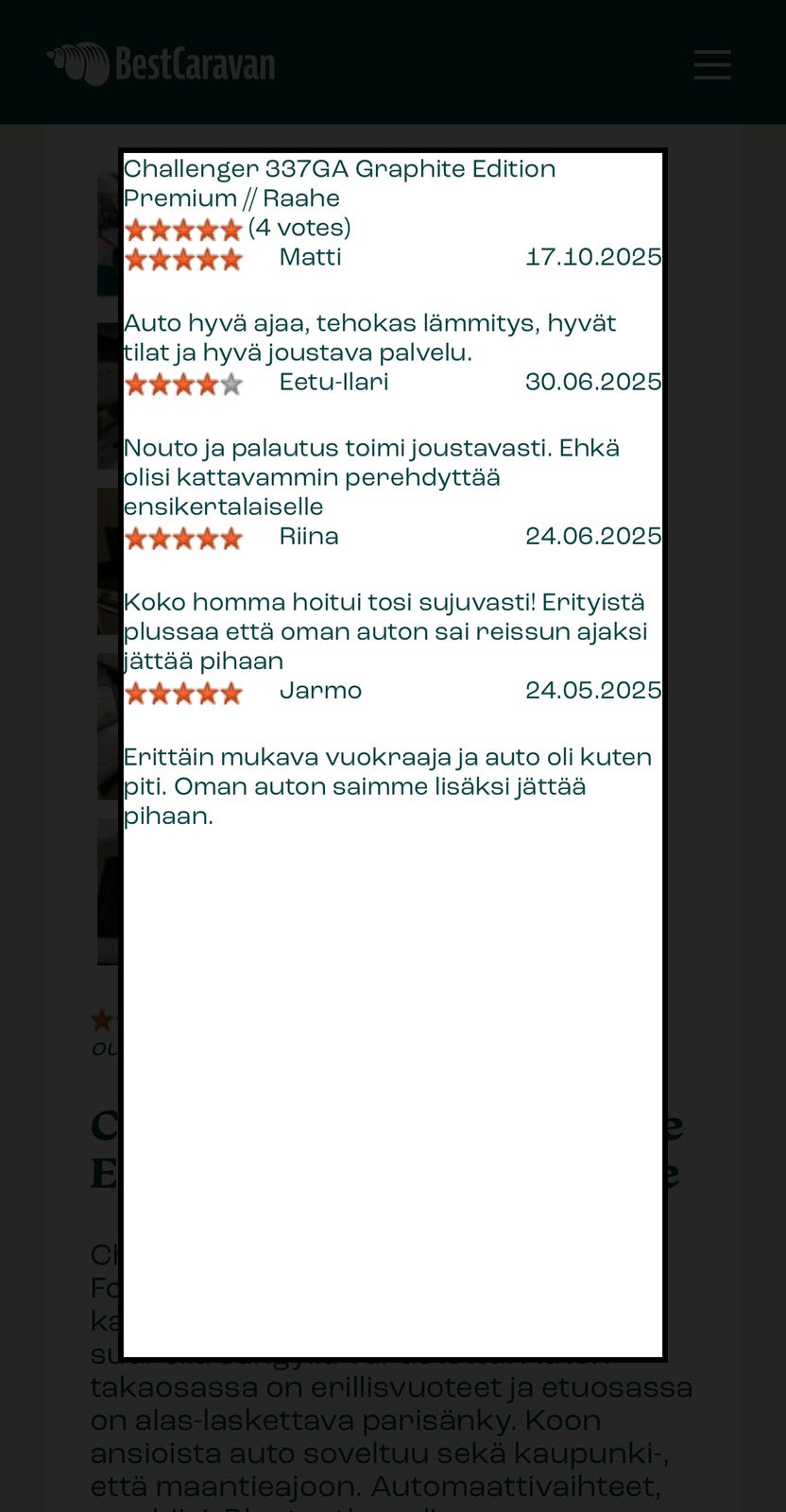The width and height of the screenshot is (786, 1512).
Task: Click the fifth star in Matti's rating row
Action: click(x=232, y=256)
